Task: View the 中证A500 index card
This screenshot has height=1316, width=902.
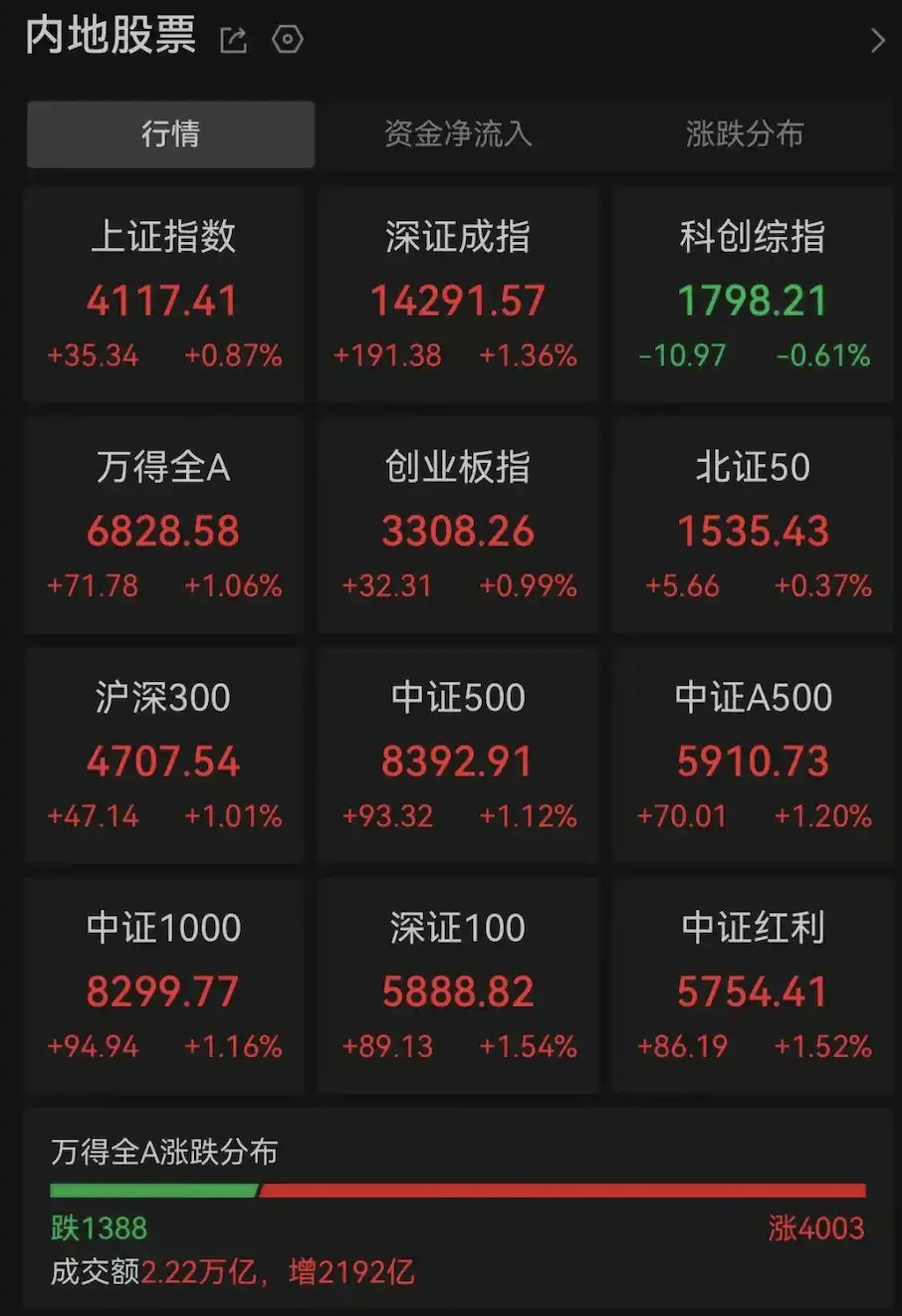Action: 753,757
